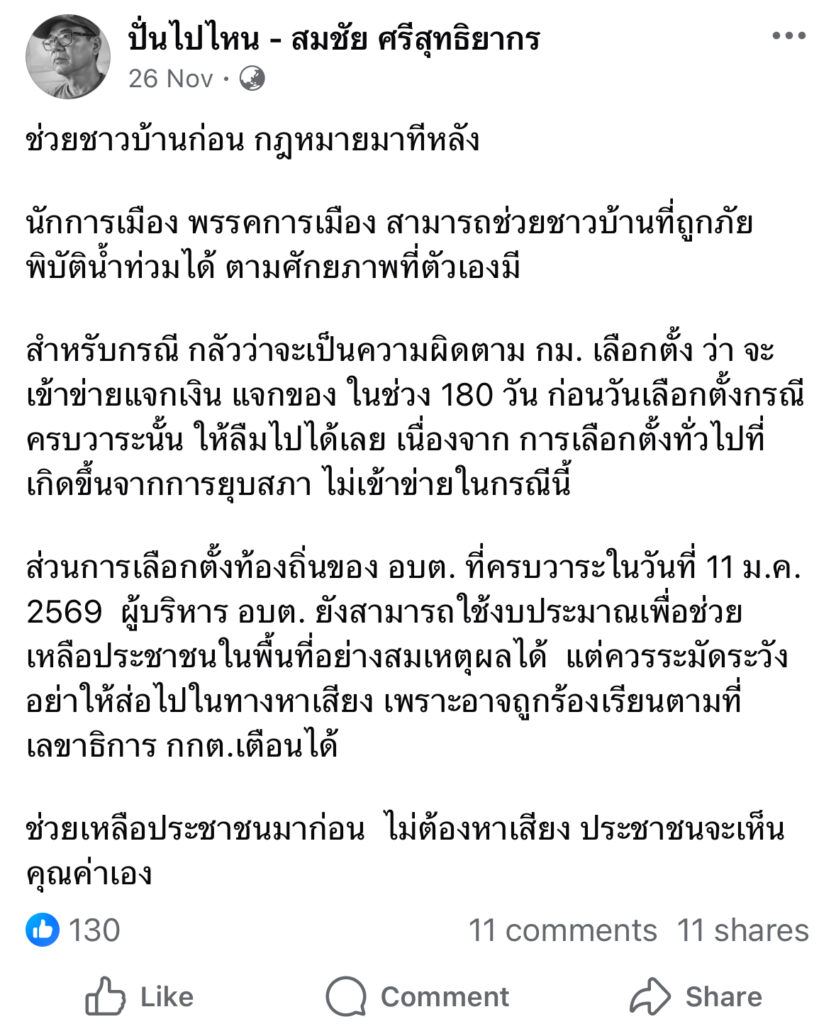Open the 26 Nov post timestamp

coord(170,79)
